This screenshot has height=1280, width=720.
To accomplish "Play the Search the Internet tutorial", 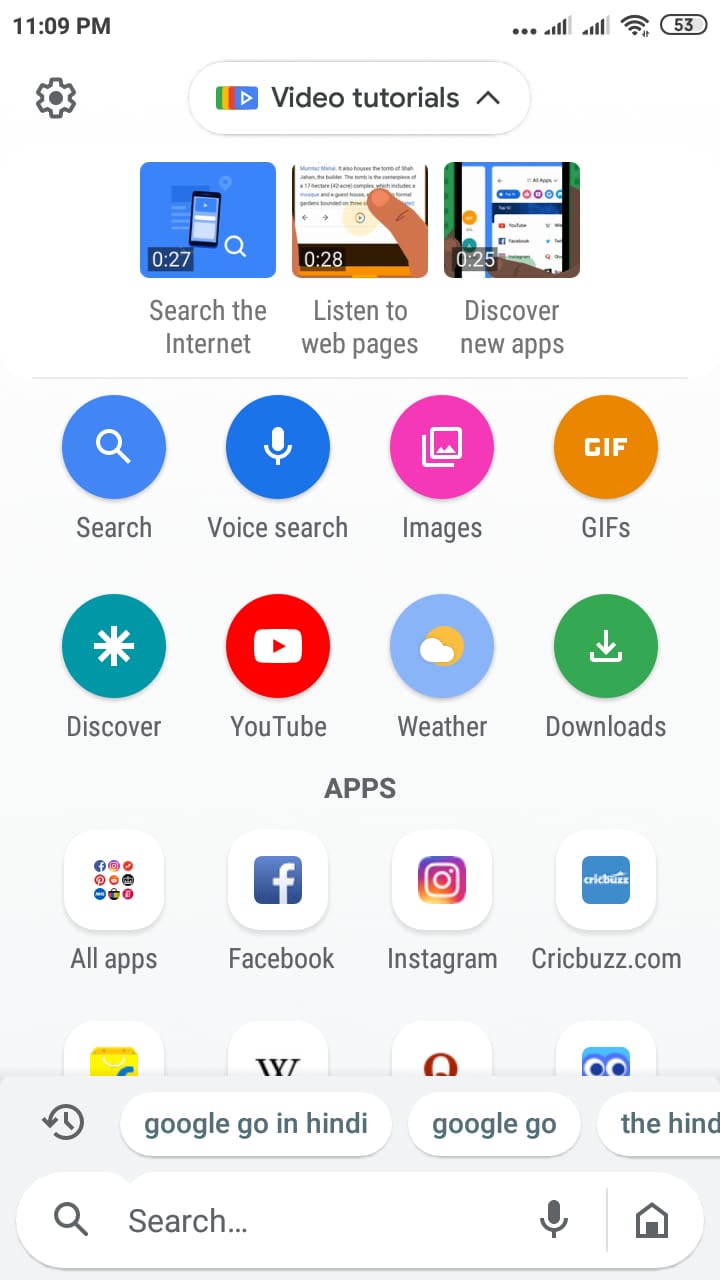I will 208,220.
